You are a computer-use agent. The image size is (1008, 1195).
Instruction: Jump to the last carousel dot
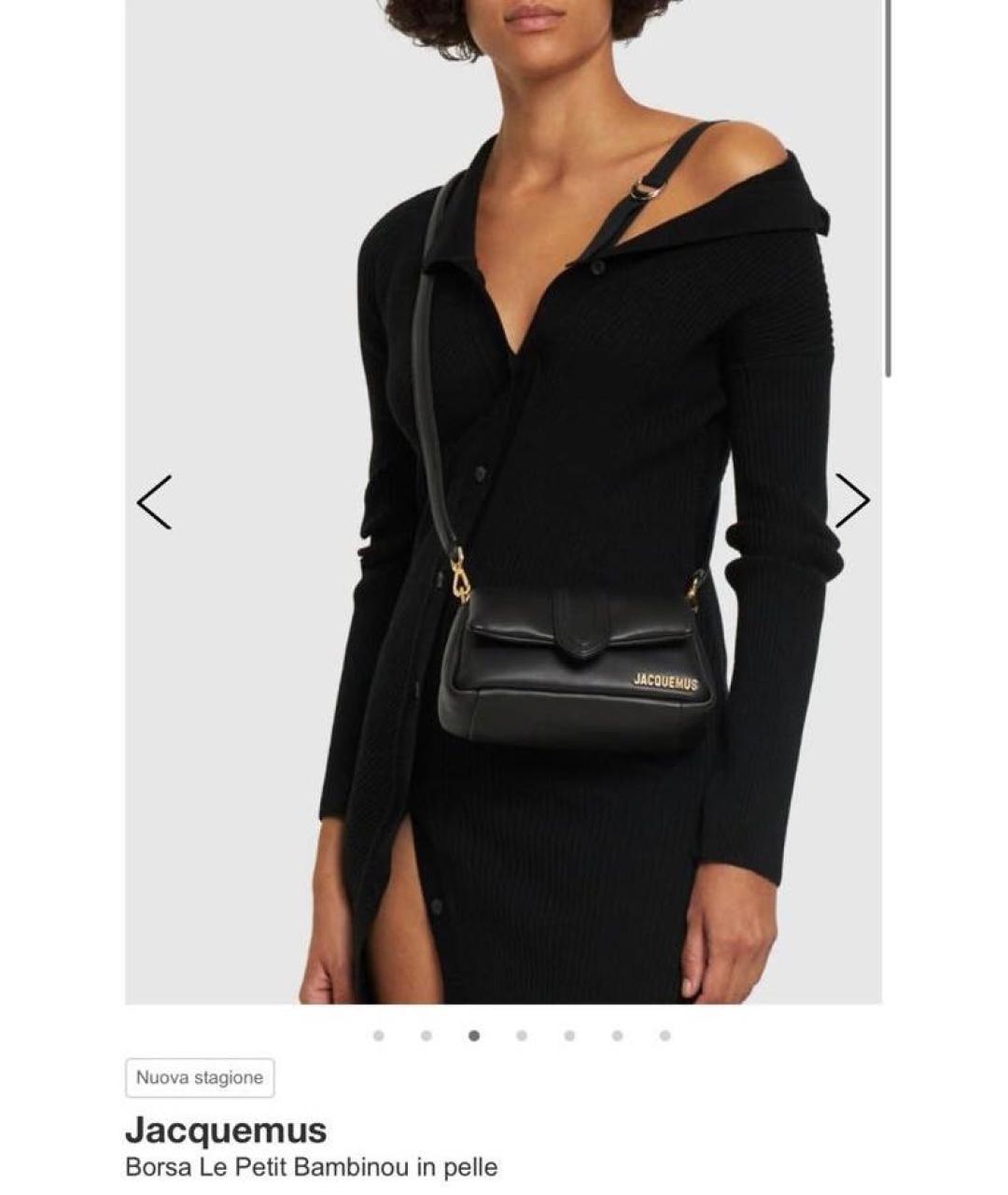[665, 1035]
